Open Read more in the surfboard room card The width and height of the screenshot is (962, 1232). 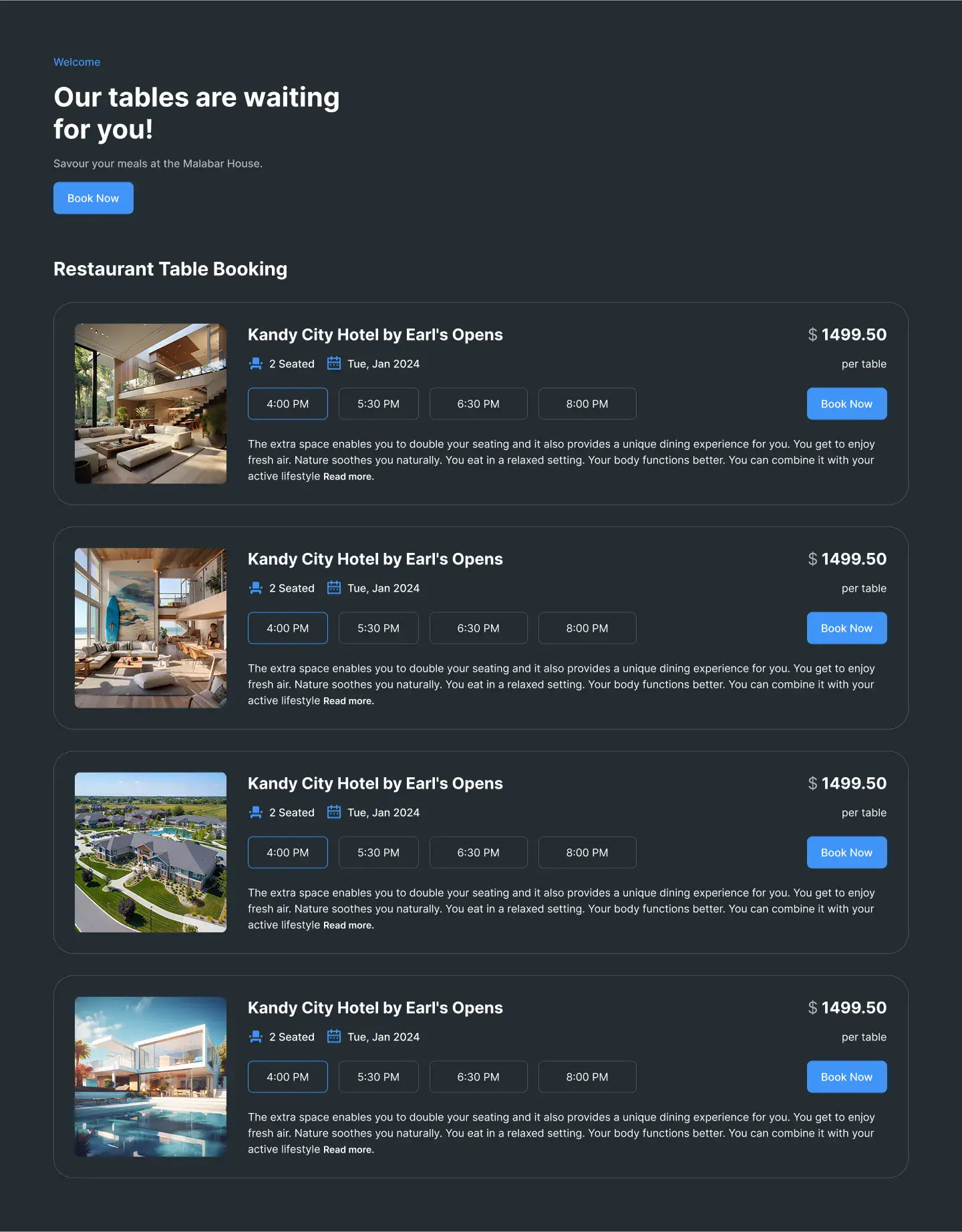(x=348, y=701)
